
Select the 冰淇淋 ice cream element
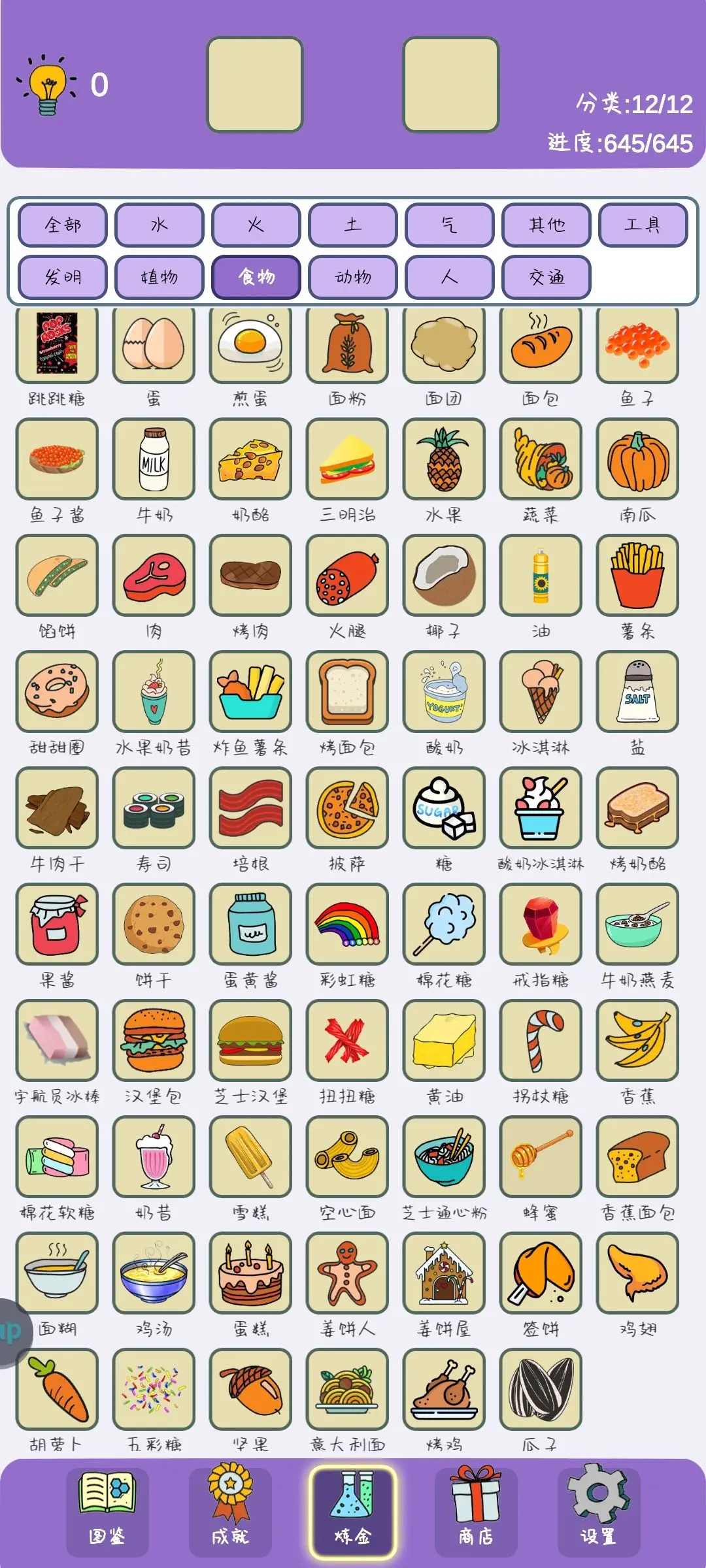click(541, 692)
